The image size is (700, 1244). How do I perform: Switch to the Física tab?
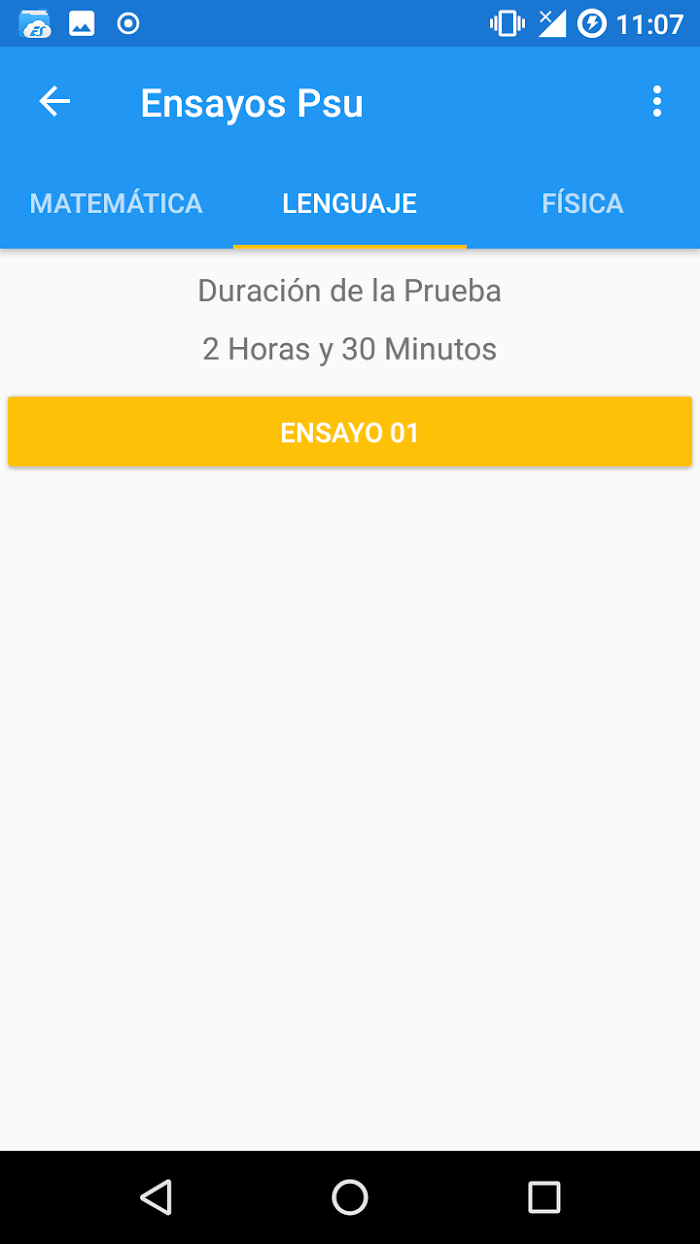click(583, 204)
